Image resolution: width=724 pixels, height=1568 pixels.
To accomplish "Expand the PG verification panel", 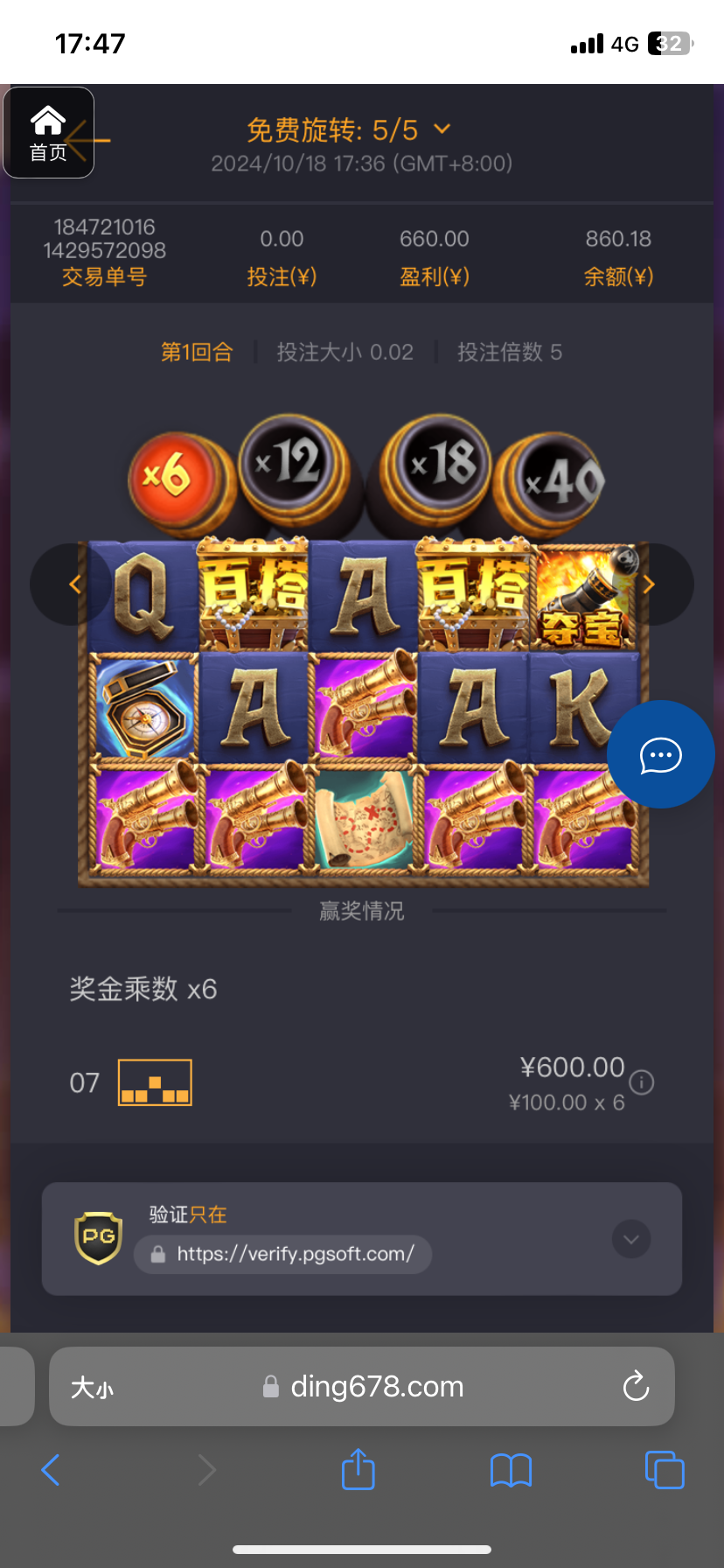I will pos(630,1239).
